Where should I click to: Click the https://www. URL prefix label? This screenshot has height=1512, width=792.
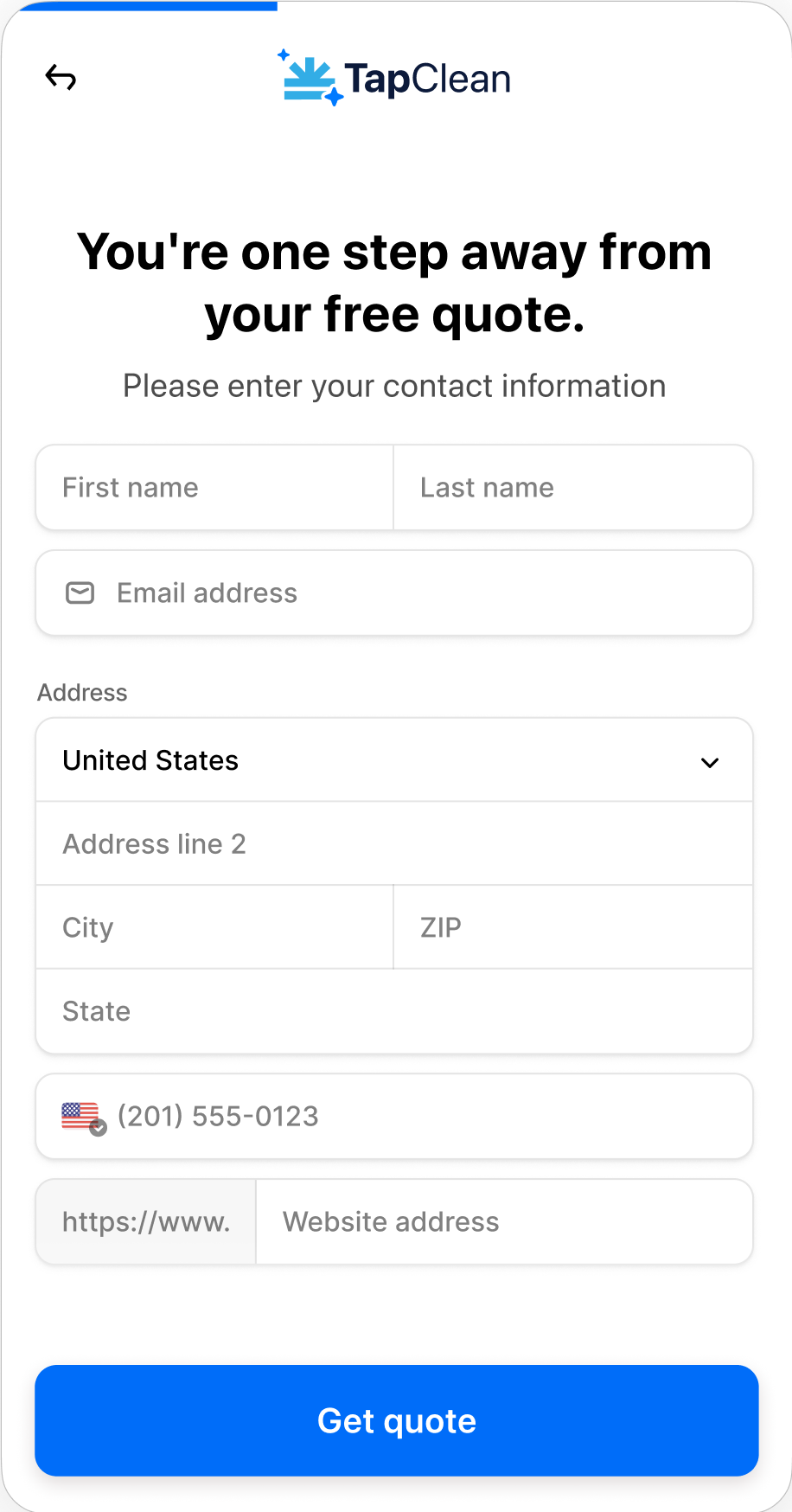144,1221
